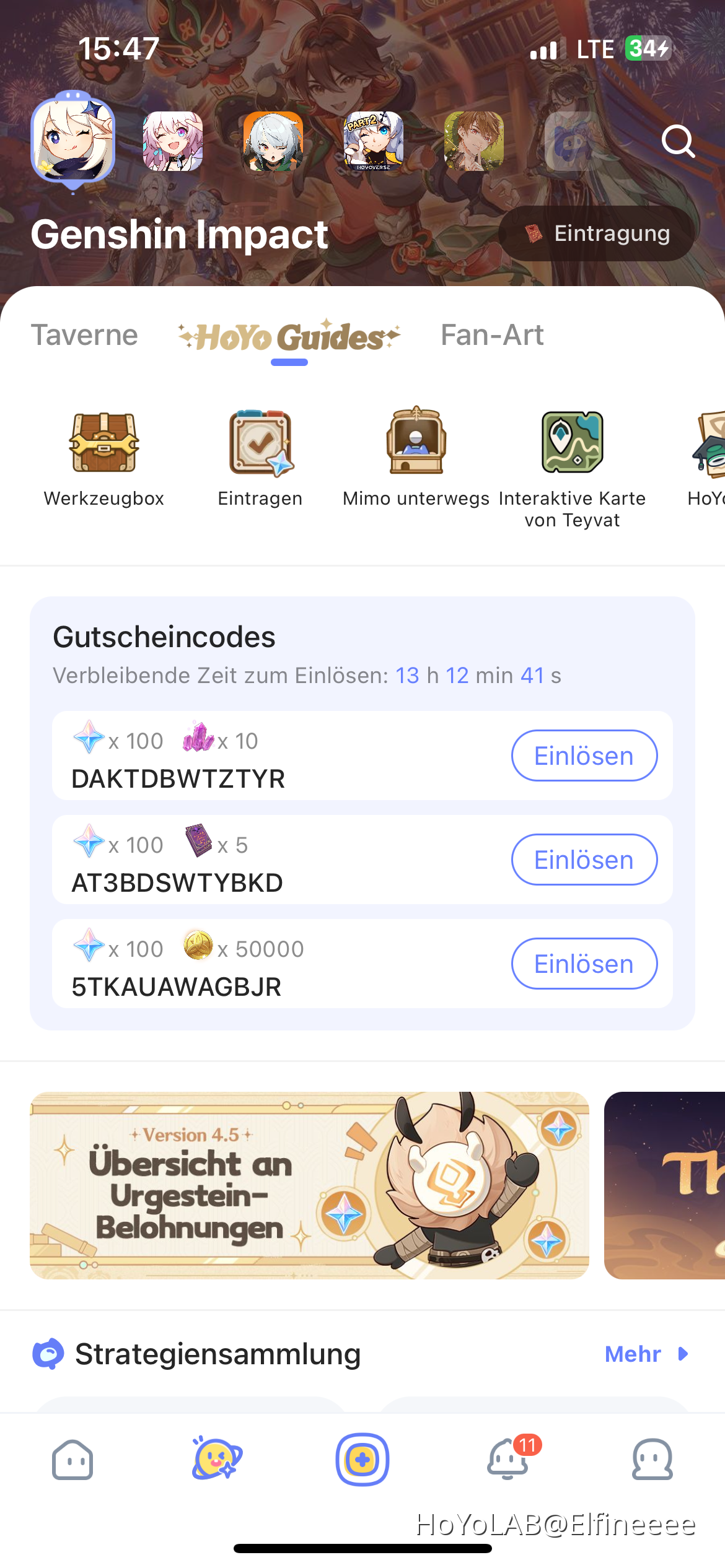Select the Zenless Zone Zero game icon
This screenshot has height=1568, width=725.
pyautogui.click(x=273, y=141)
